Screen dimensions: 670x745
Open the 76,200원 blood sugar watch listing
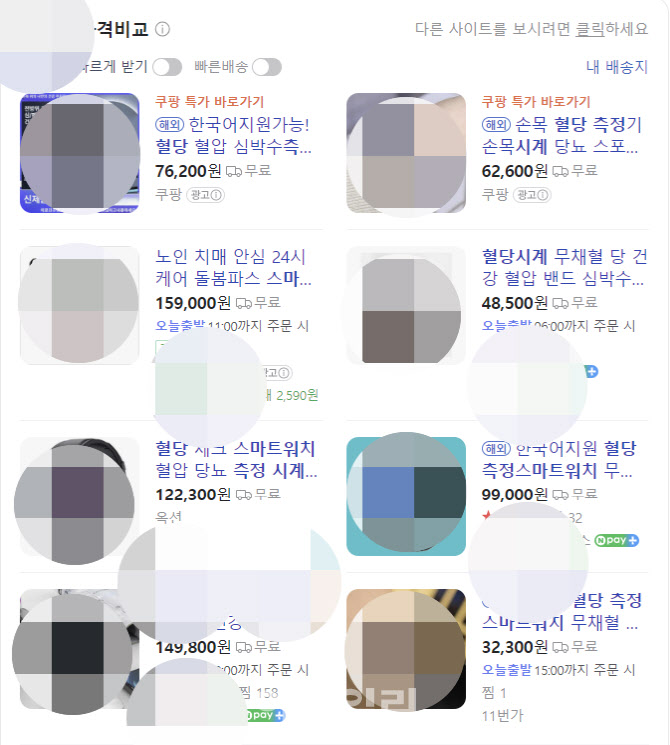tap(233, 137)
